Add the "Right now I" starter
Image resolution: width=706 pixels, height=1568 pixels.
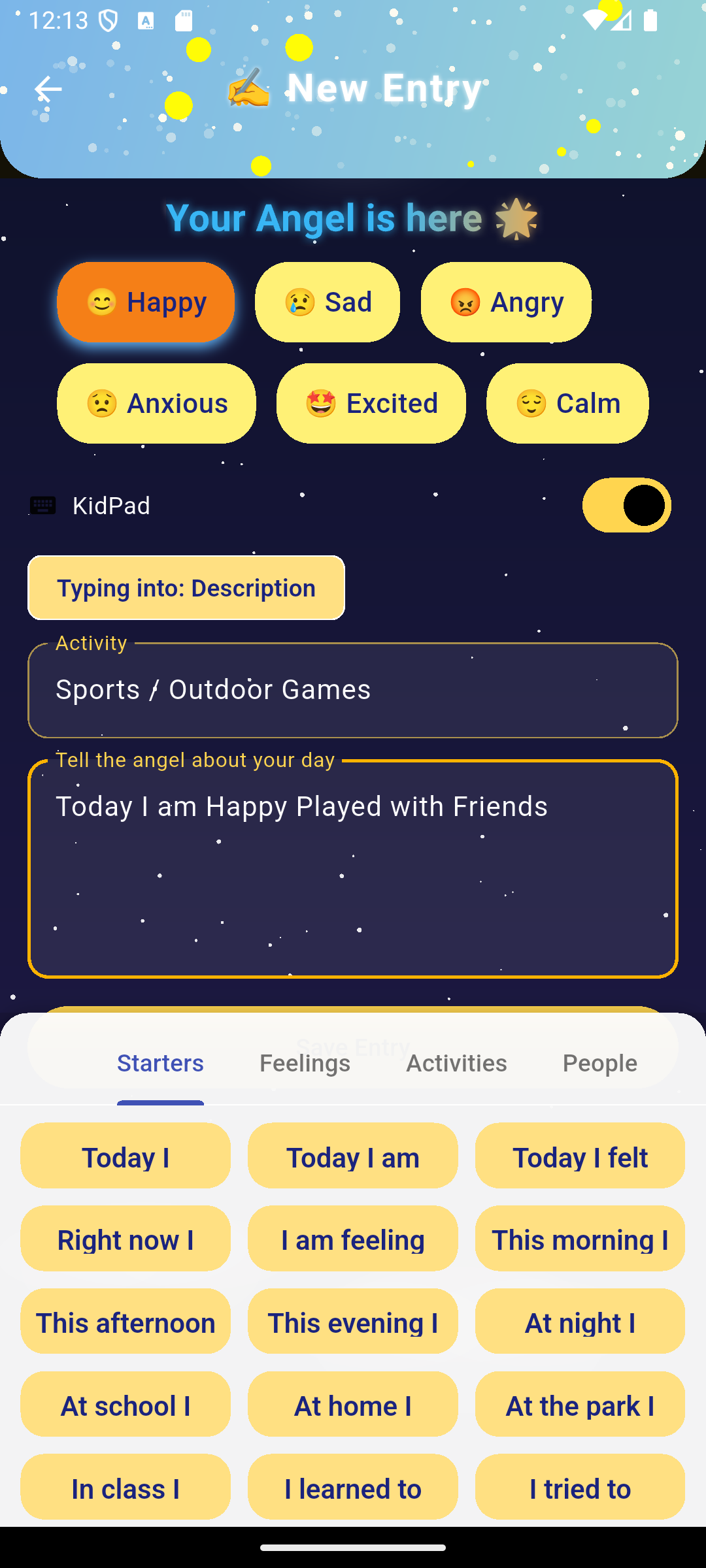pyautogui.click(x=126, y=1239)
